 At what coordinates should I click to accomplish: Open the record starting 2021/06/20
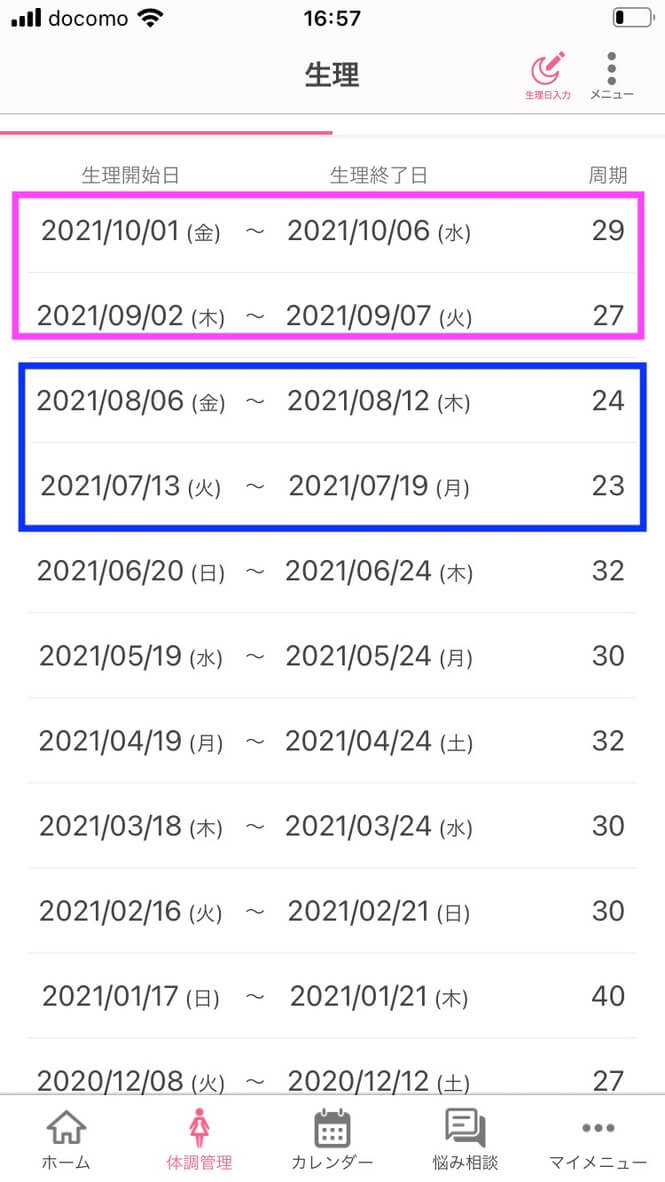click(x=332, y=572)
